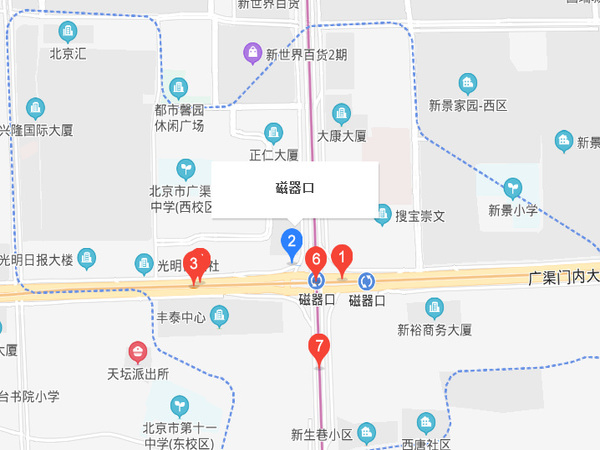Select the blue marker number 2
Screen dimensions: 600x450
pyautogui.click(x=291, y=241)
